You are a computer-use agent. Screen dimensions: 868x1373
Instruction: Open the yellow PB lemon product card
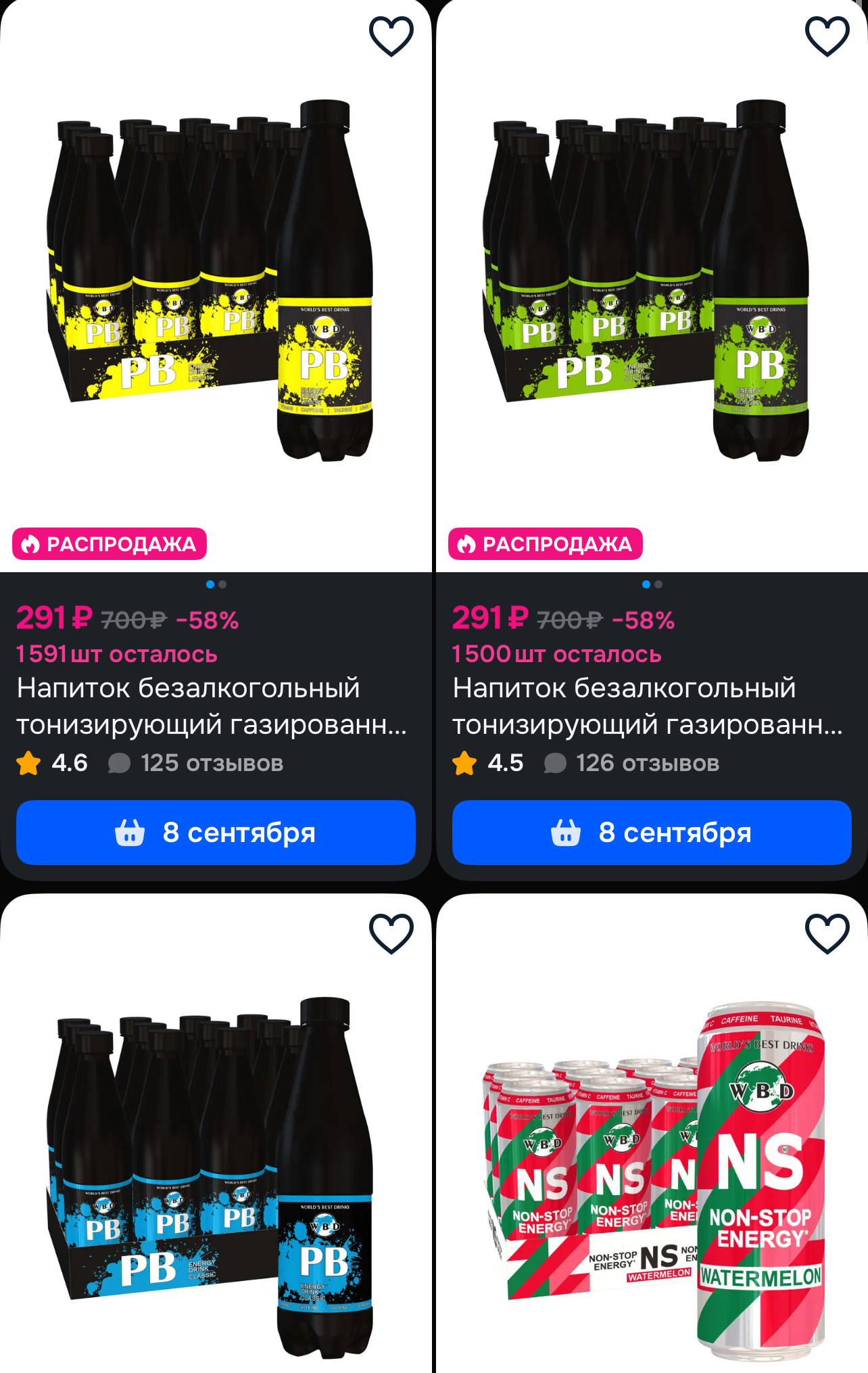210,284
